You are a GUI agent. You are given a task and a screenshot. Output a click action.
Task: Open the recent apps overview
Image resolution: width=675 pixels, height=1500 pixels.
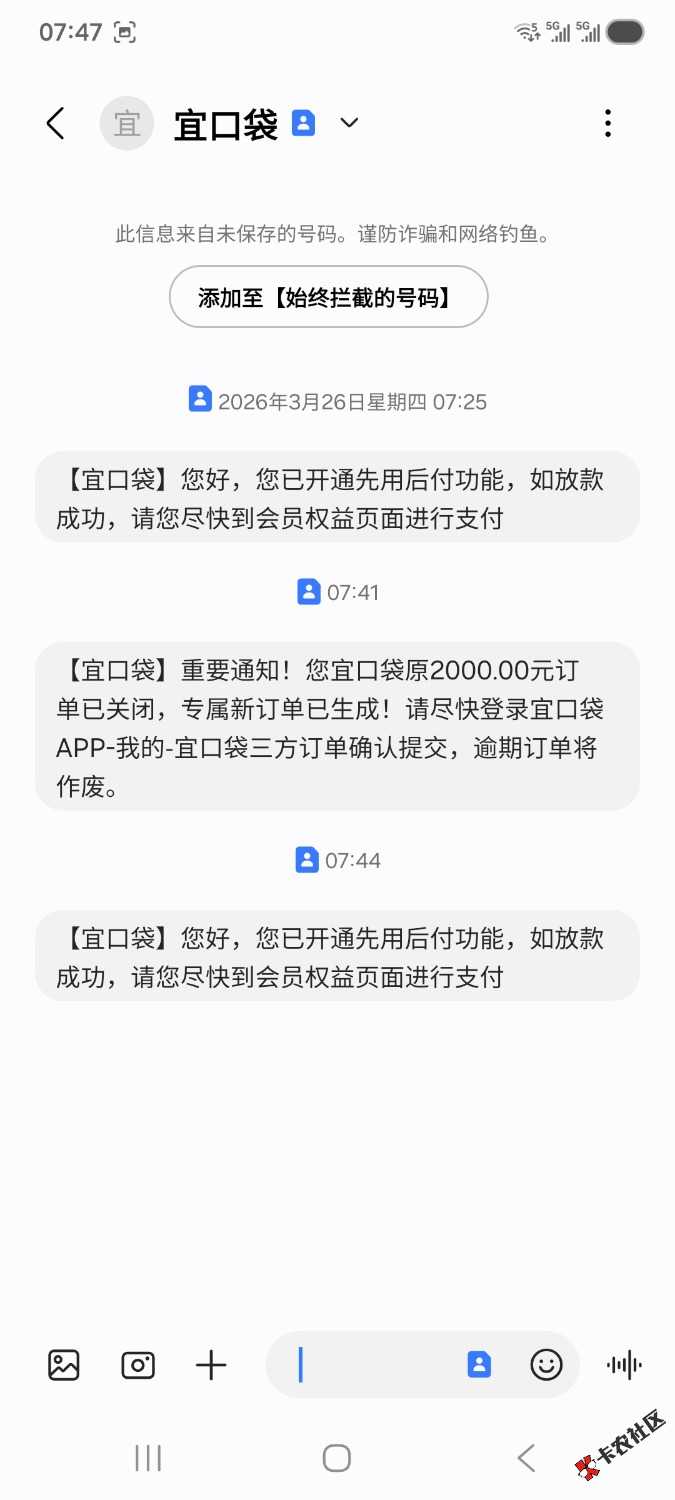148,1458
